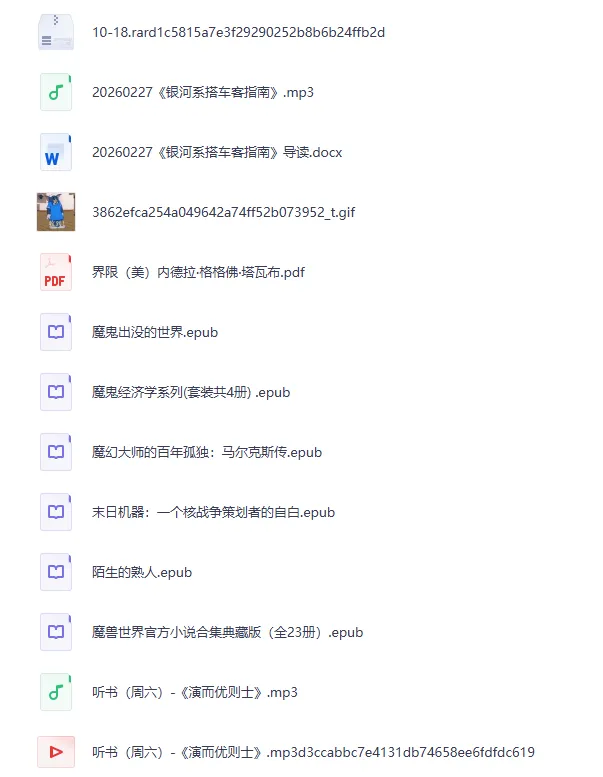Open 界限（美）内德拉·格格佛·塔瓦布.pdf

tap(198, 272)
